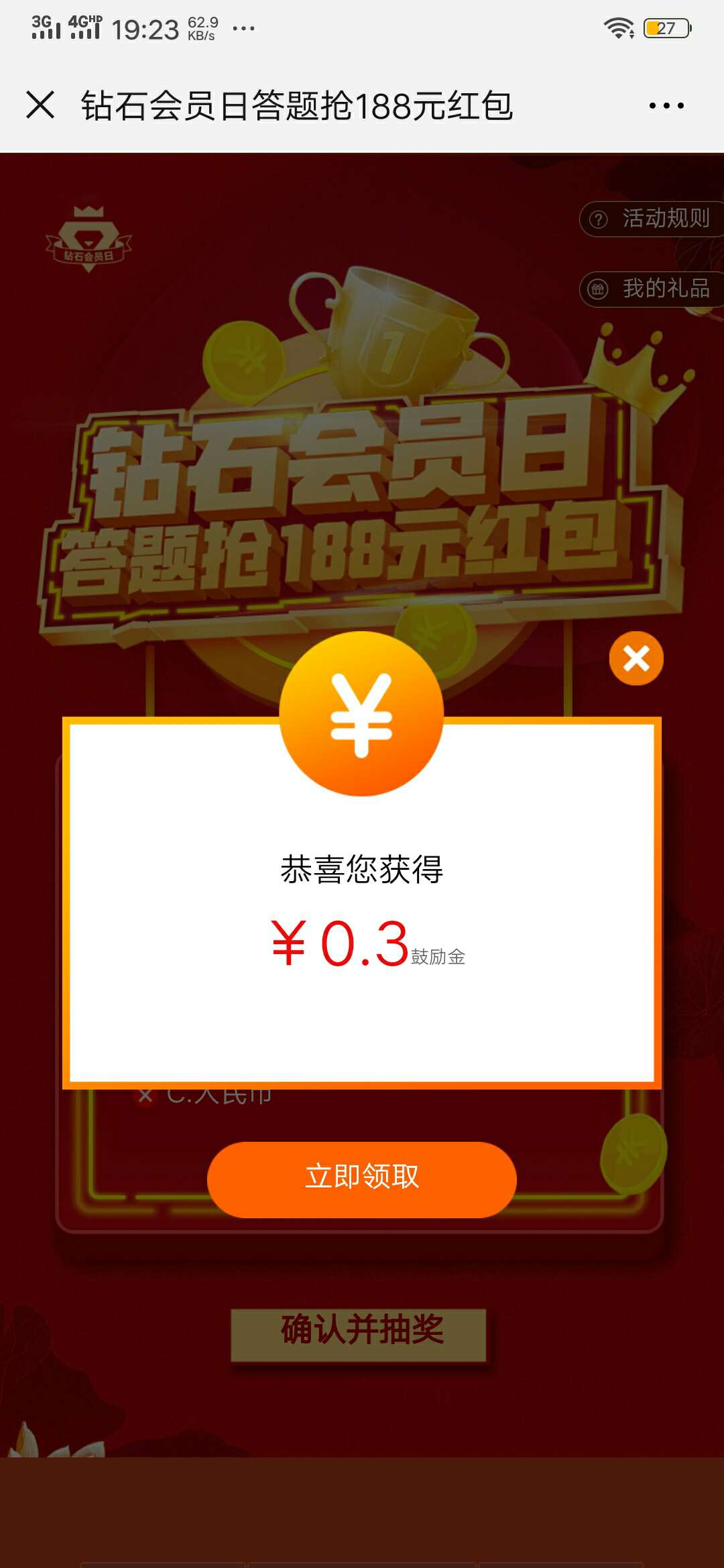Open the three-dot overflow menu
The image size is (724, 1568).
[x=666, y=105]
